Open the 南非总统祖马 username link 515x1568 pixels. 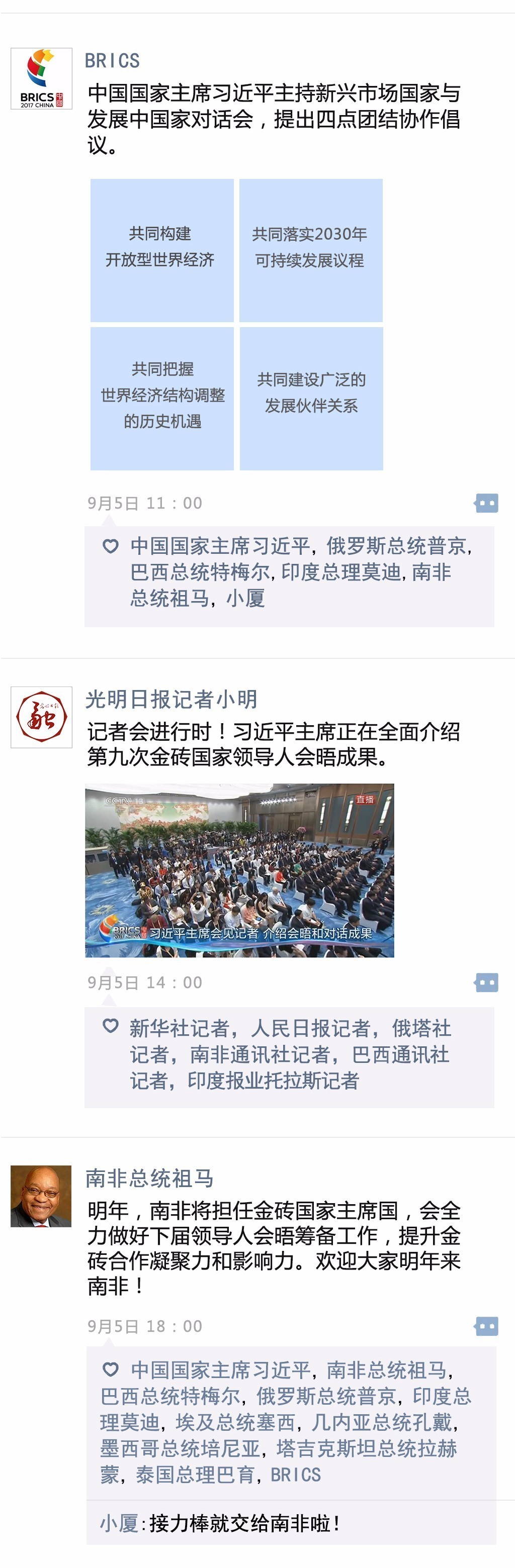point(149,1179)
